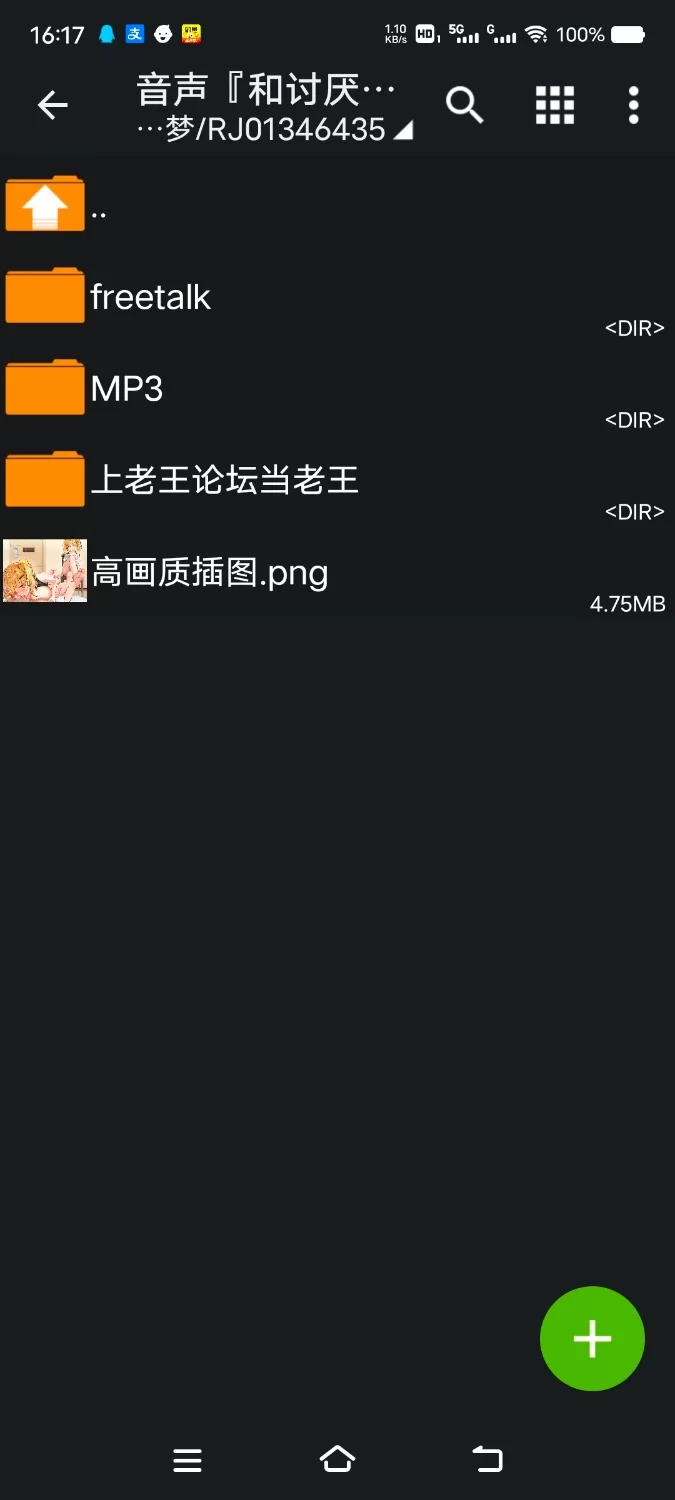This screenshot has width=675, height=1500.
Task: Tap the green plus floating button
Action: [592, 1338]
